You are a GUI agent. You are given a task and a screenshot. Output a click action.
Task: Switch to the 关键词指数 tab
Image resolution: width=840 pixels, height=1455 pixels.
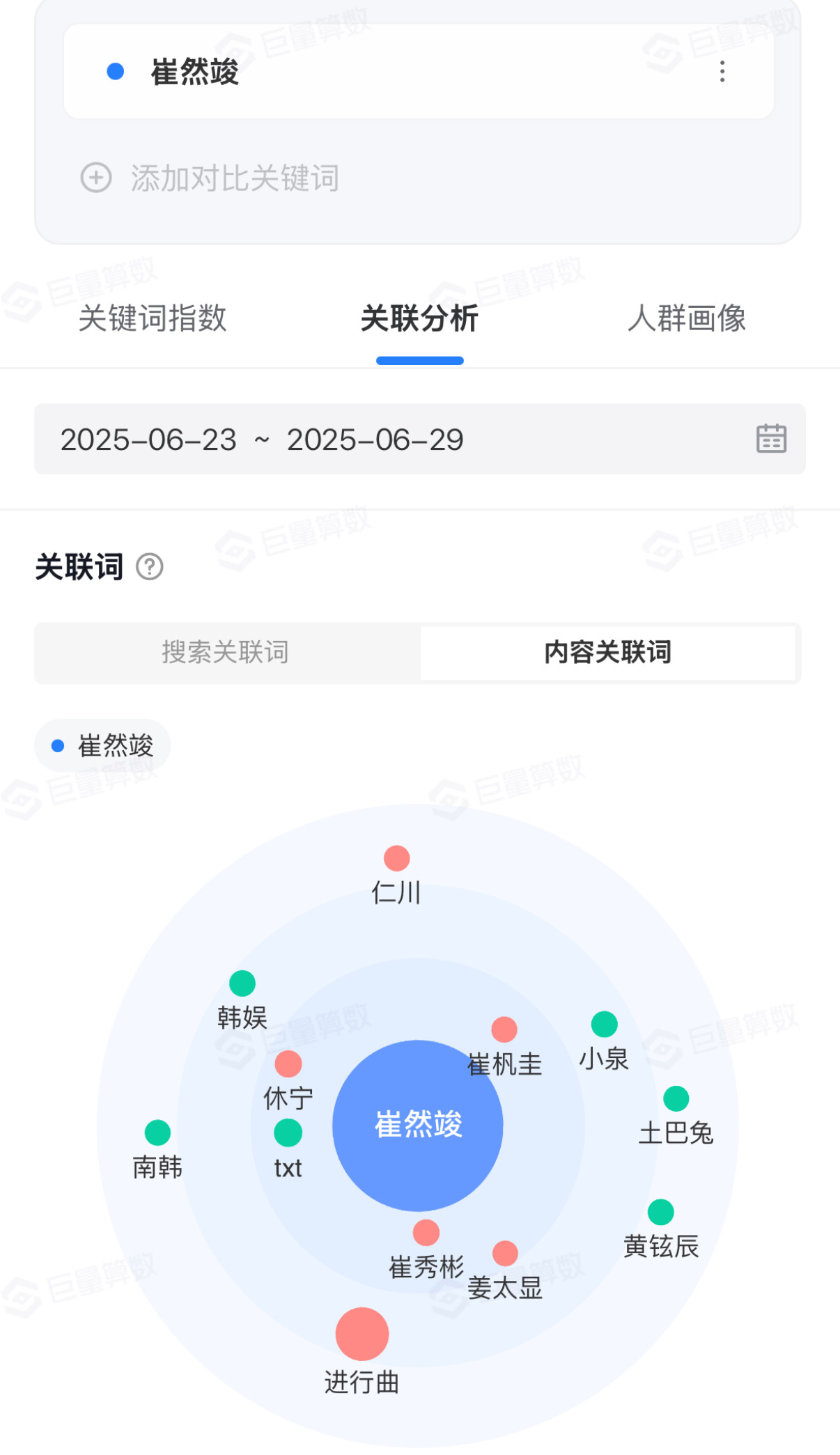153,319
